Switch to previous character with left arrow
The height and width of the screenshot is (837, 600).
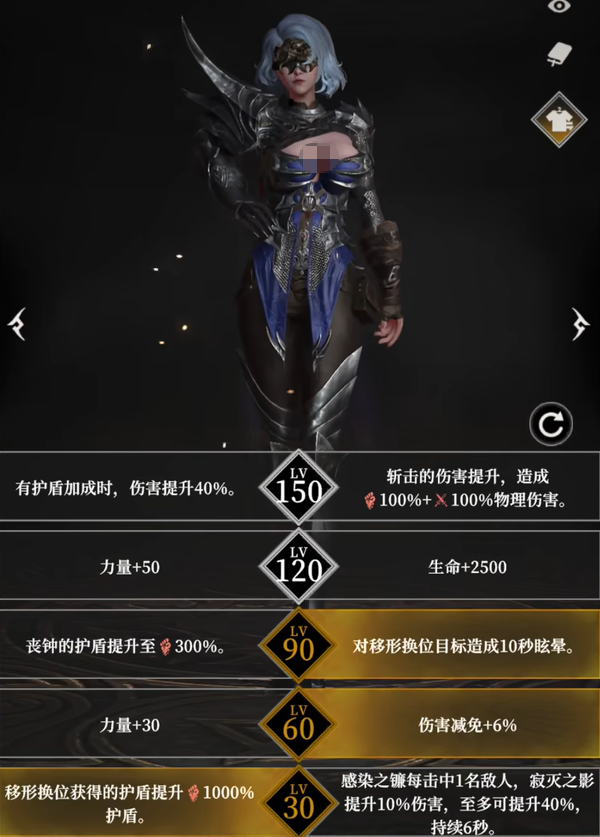pos(19,323)
